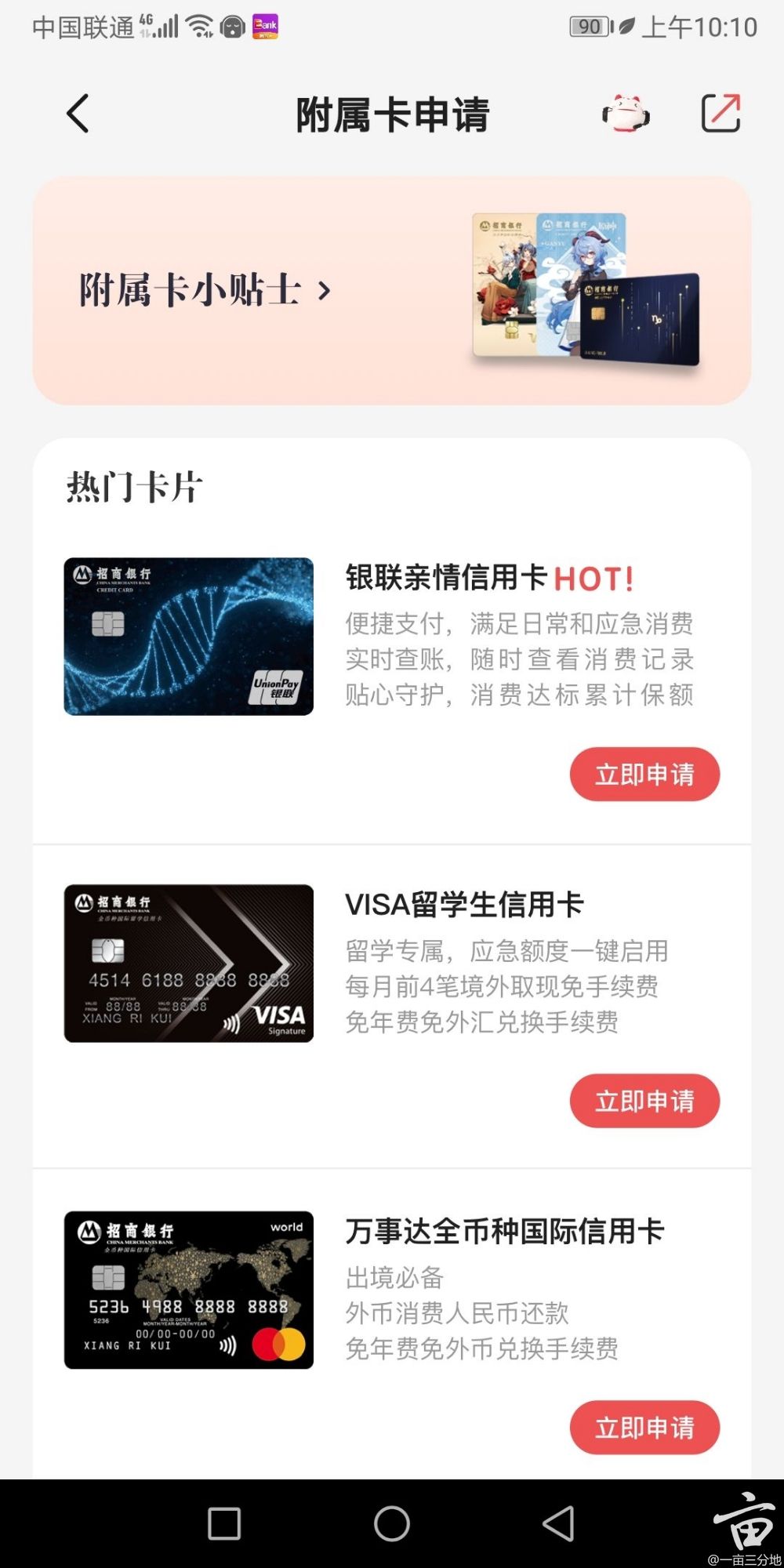View the 银联亲情信用卡 card image
This screenshot has width=784, height=1568.
[189, 637]
